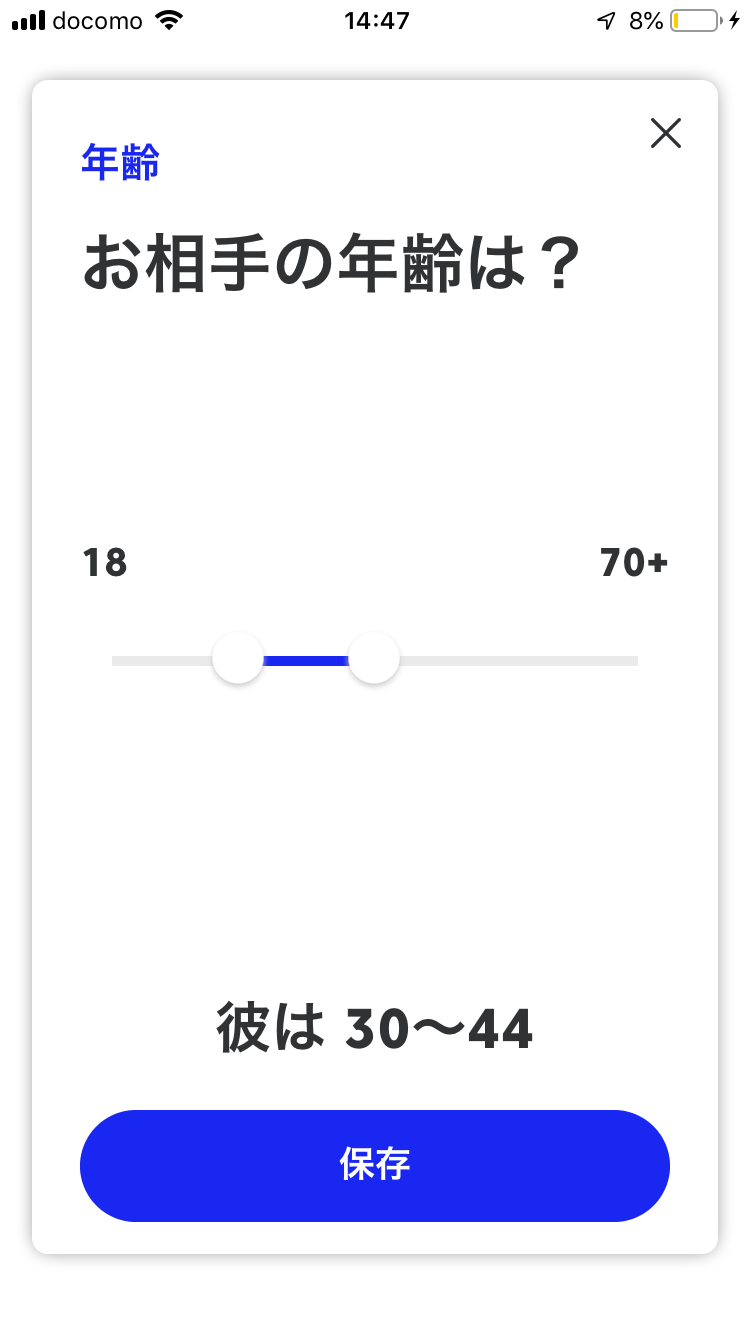Tap the minimum age slider handle
This screenshot has width=750, height=1334.
click(238, 659)
